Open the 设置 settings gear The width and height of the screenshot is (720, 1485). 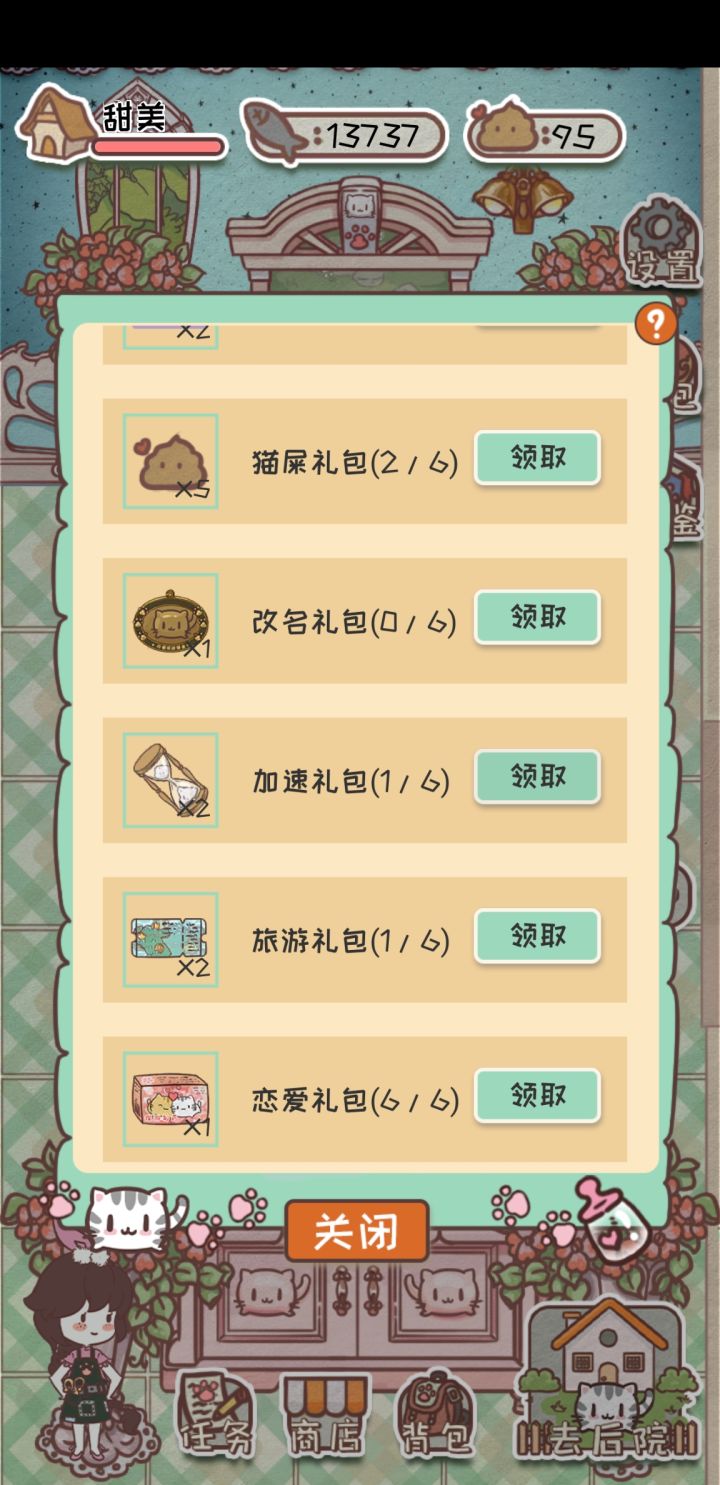coord(661,245)
